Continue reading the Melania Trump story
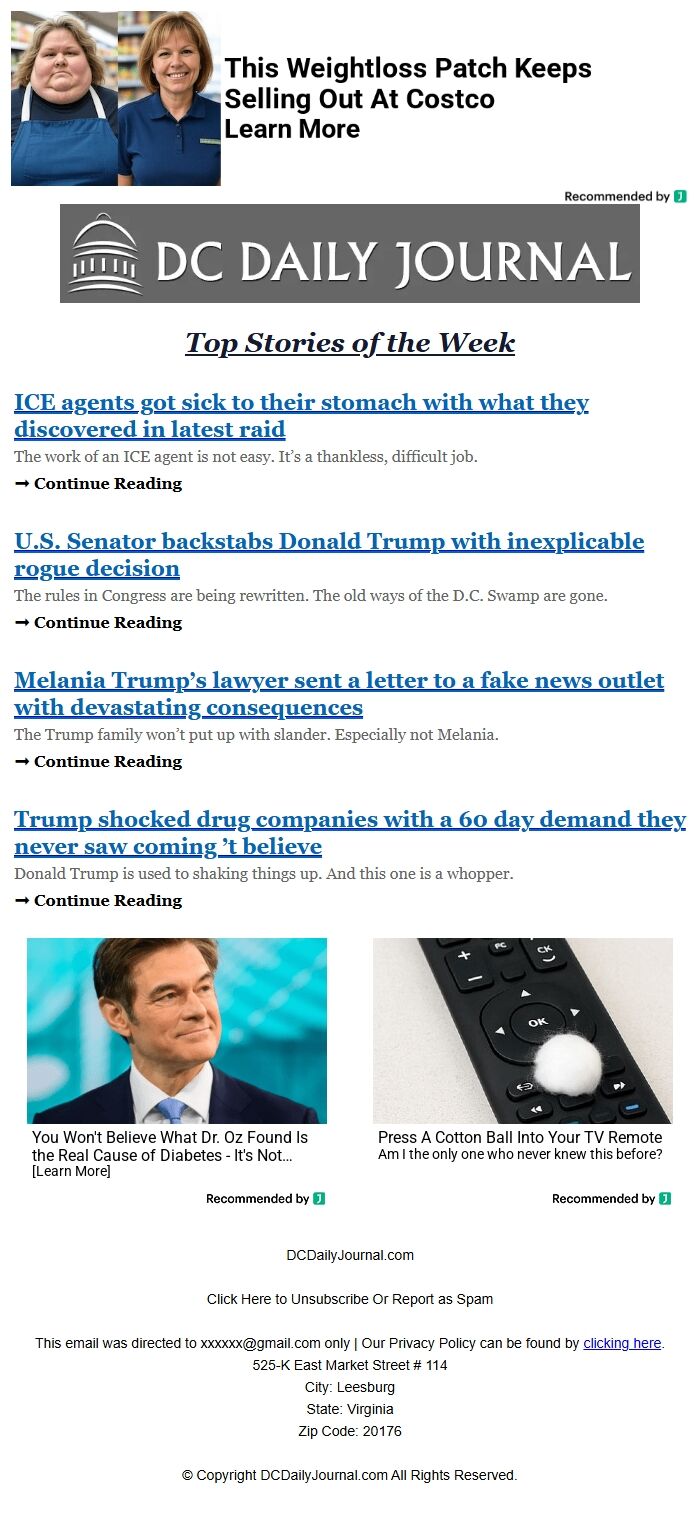The width and height of the screenshot is (700, 1532). point(107,762)
